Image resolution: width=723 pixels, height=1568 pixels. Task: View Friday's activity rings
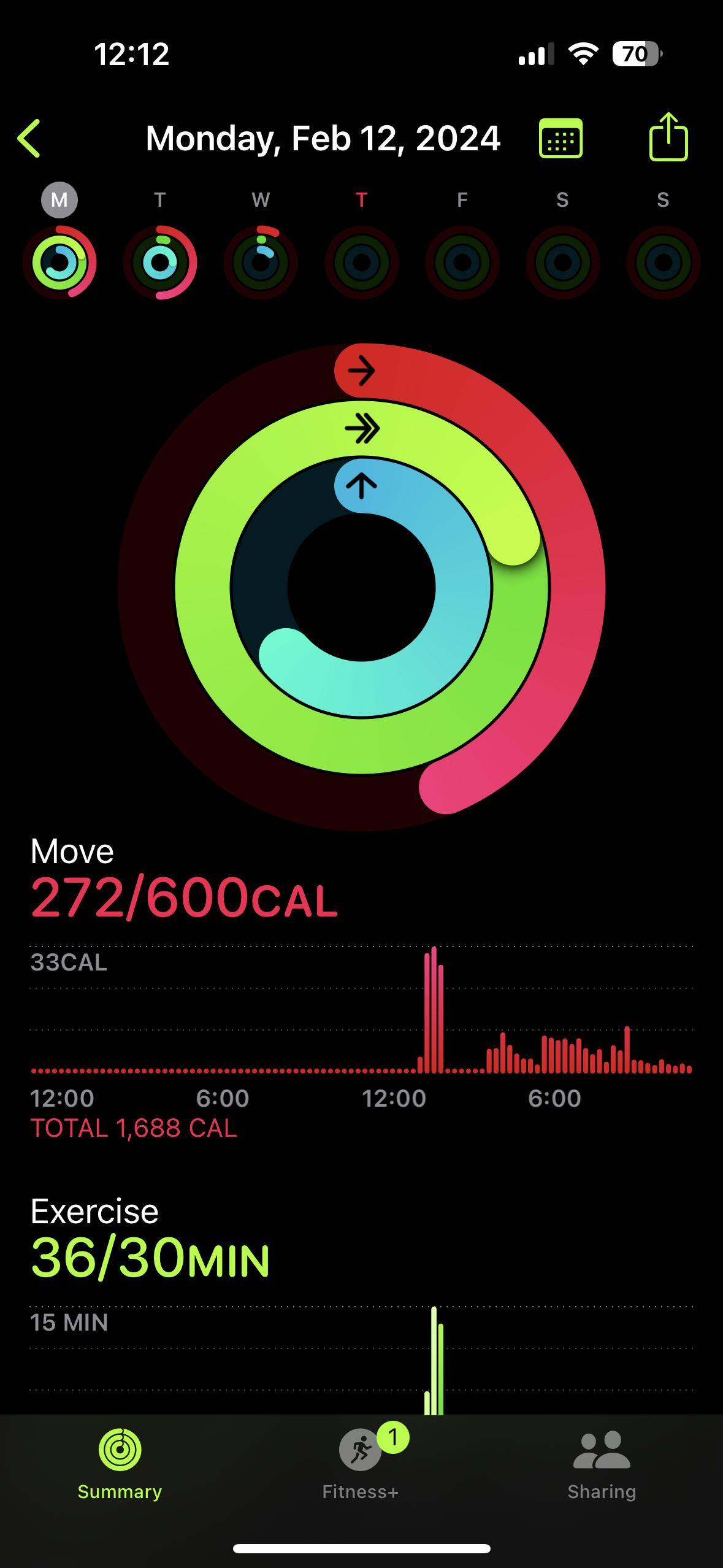click(462, 262)
